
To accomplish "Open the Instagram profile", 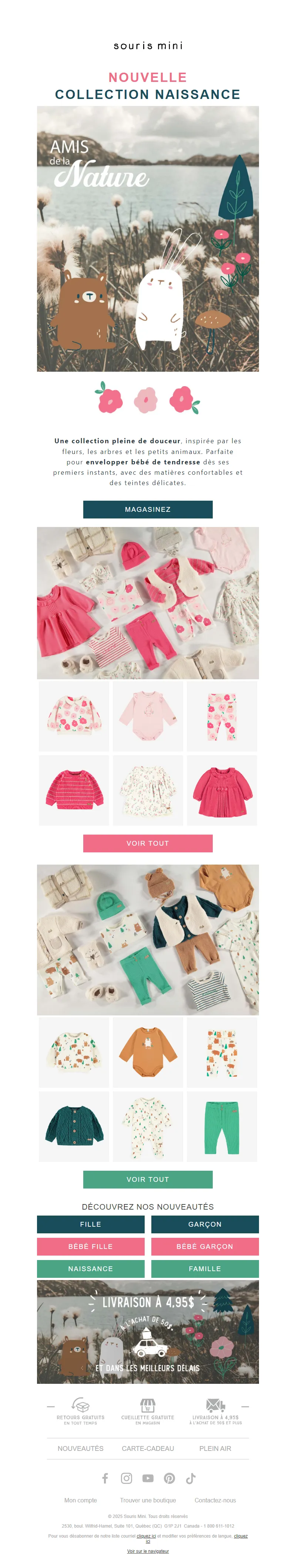I will tap(127, 1479).
